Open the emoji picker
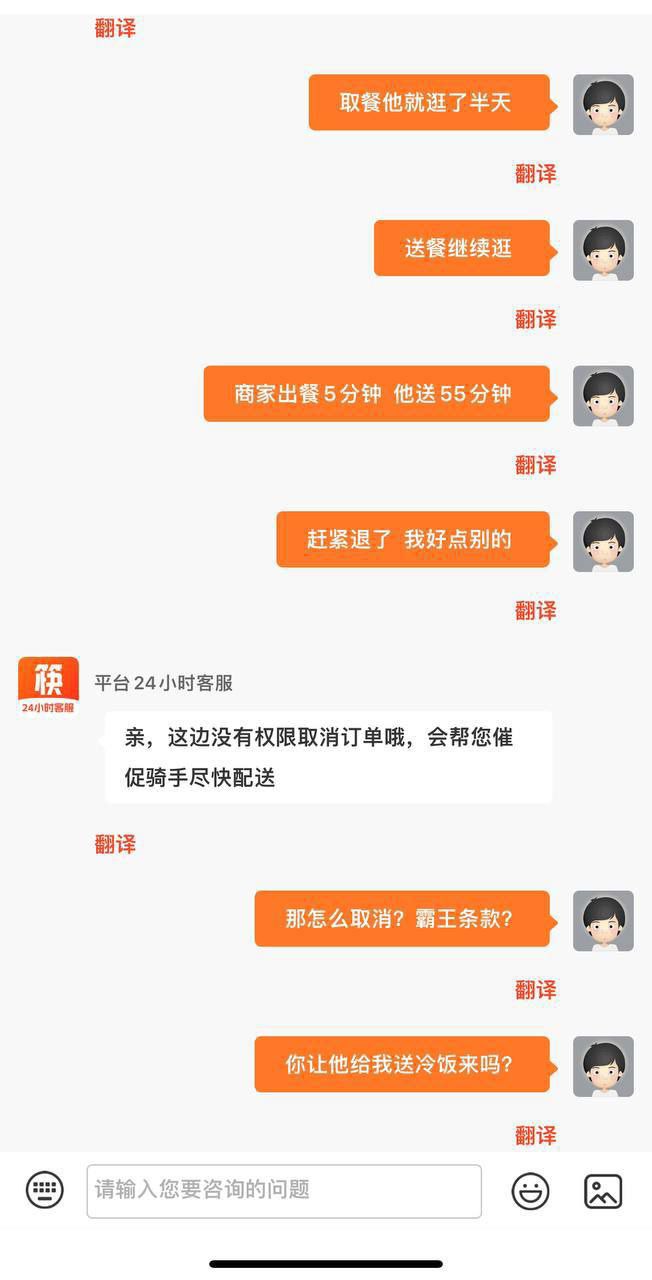This screenshot has height=1280, width=652. (x=530, y=1191)
